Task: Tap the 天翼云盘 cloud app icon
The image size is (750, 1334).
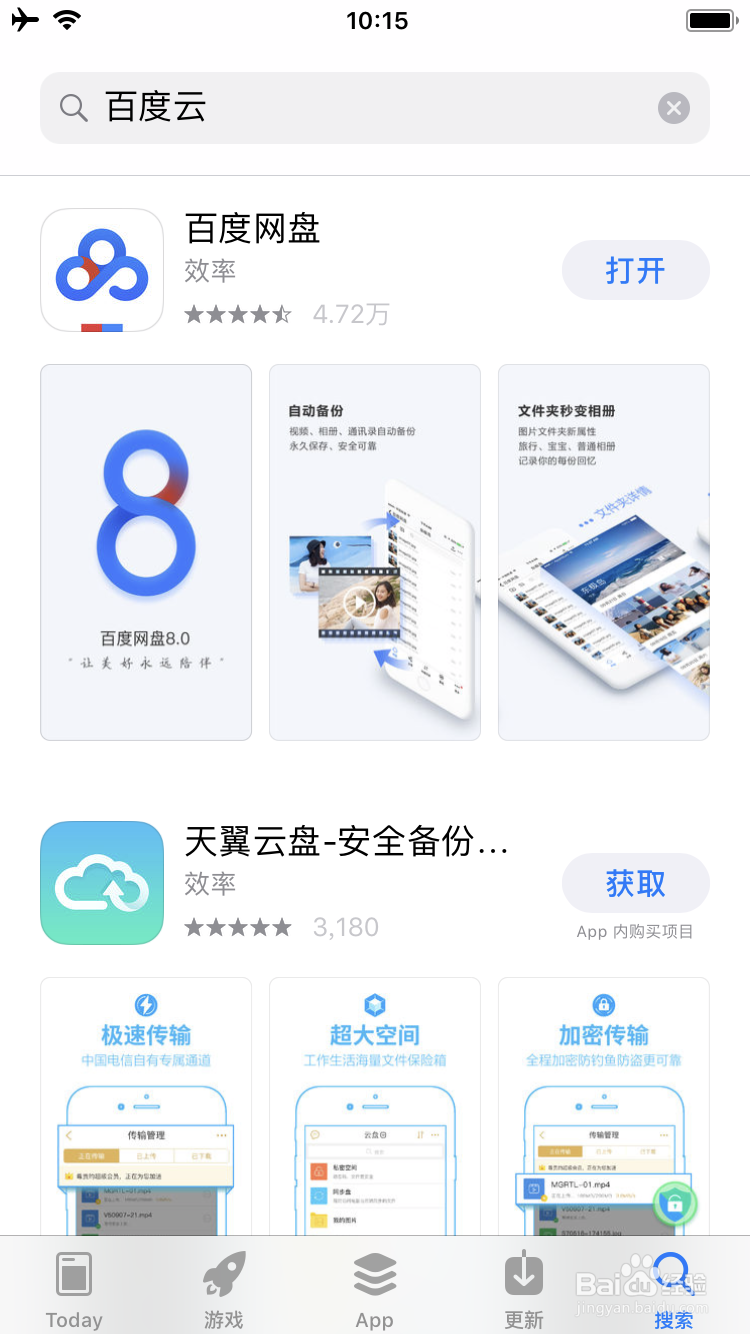Action: 101,882
